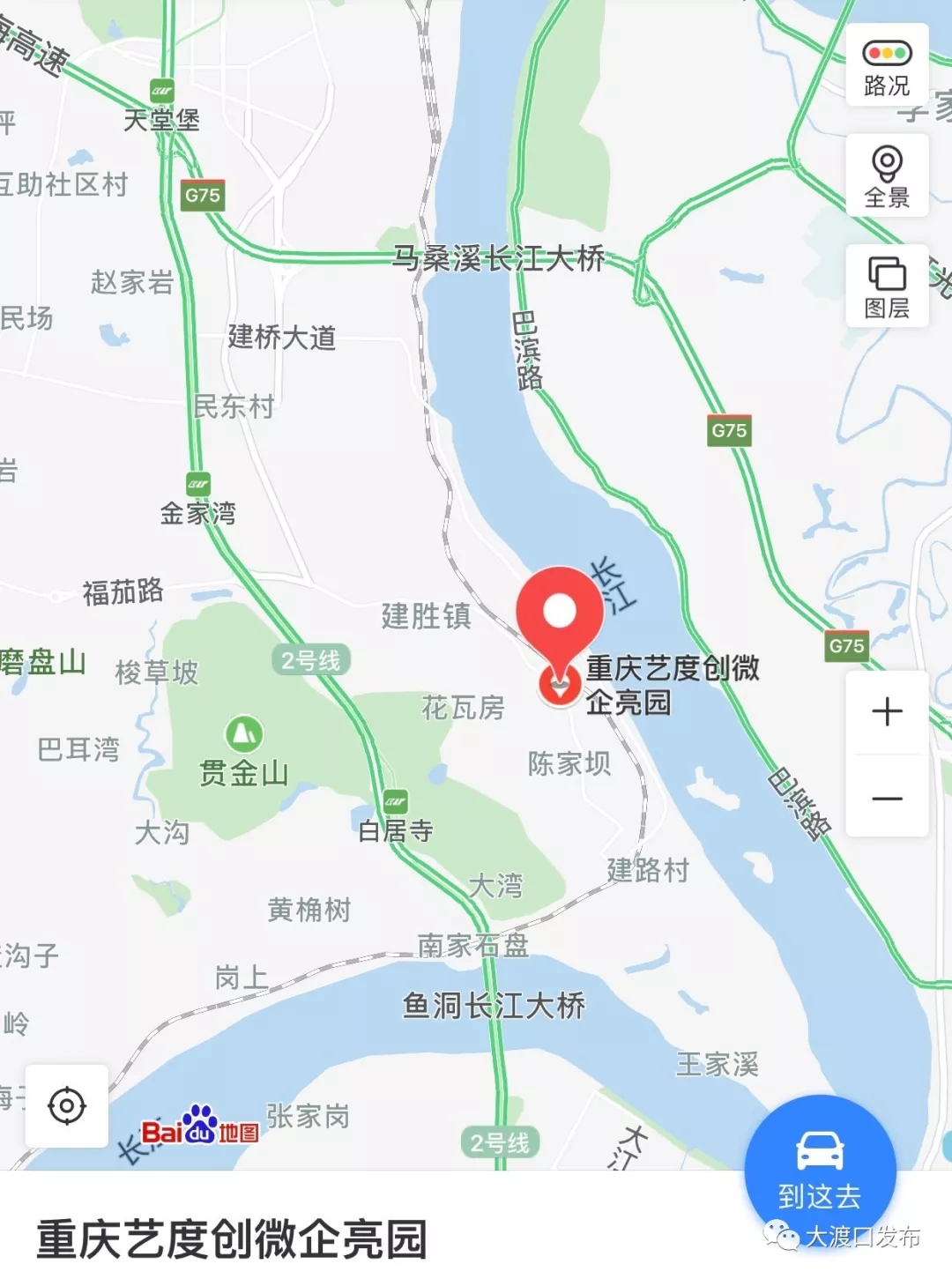Screen dimensions: 952x1279
Task: Open the 图层 layers menu
Action: (x=887, y=286)
